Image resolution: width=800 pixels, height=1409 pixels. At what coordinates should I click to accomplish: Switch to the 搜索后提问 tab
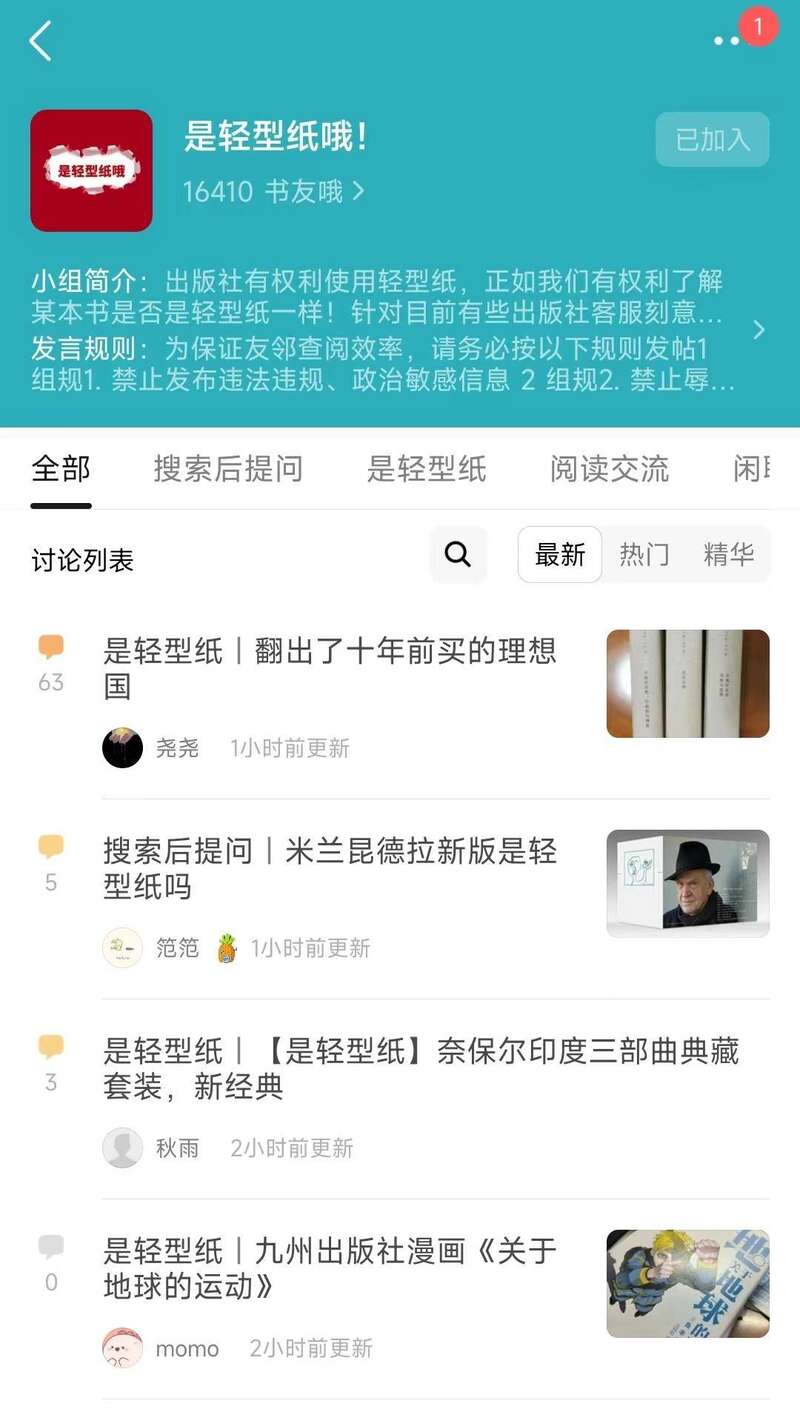(228, 469)
